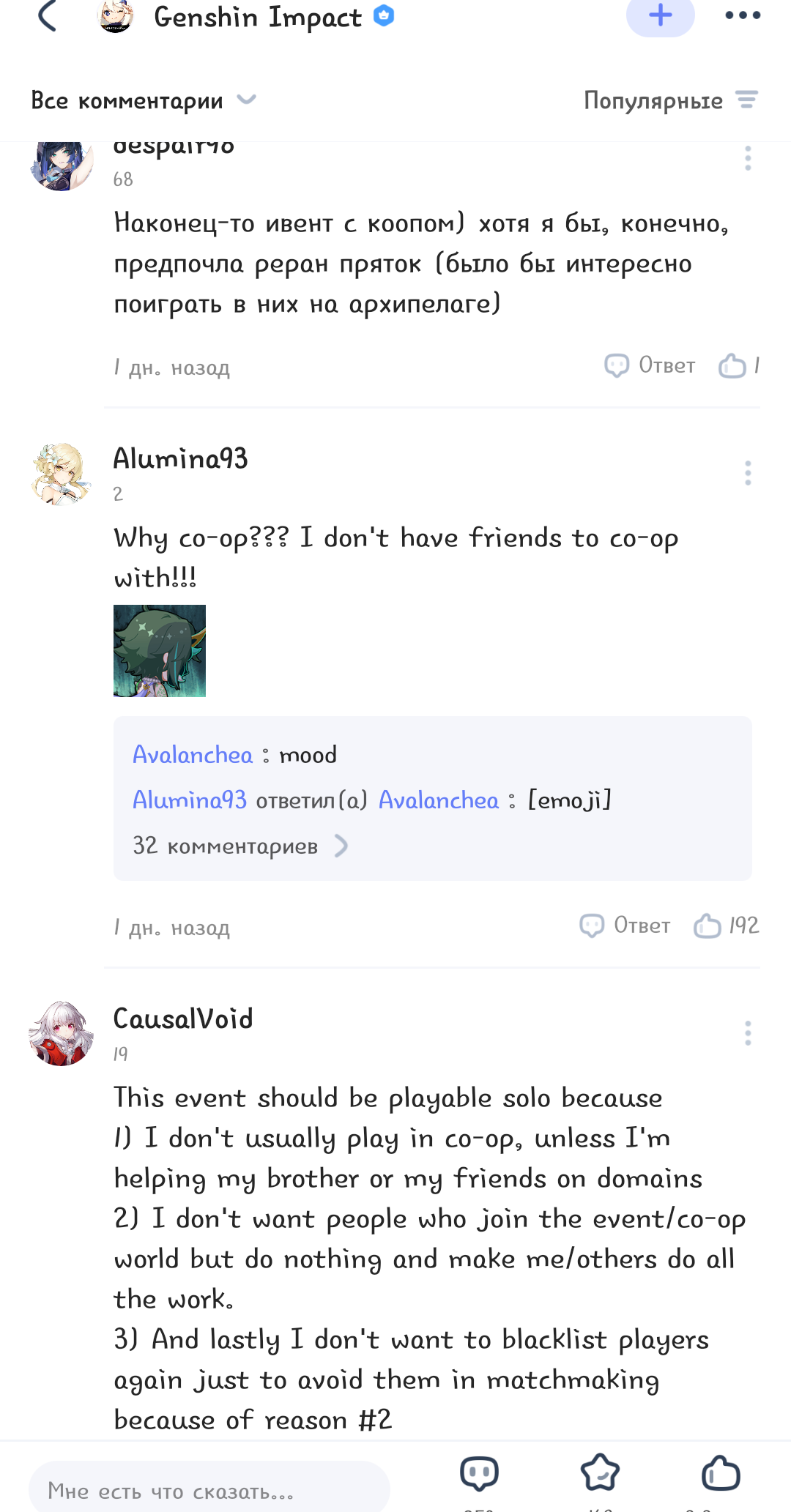Go back using the header arrow

47,16
